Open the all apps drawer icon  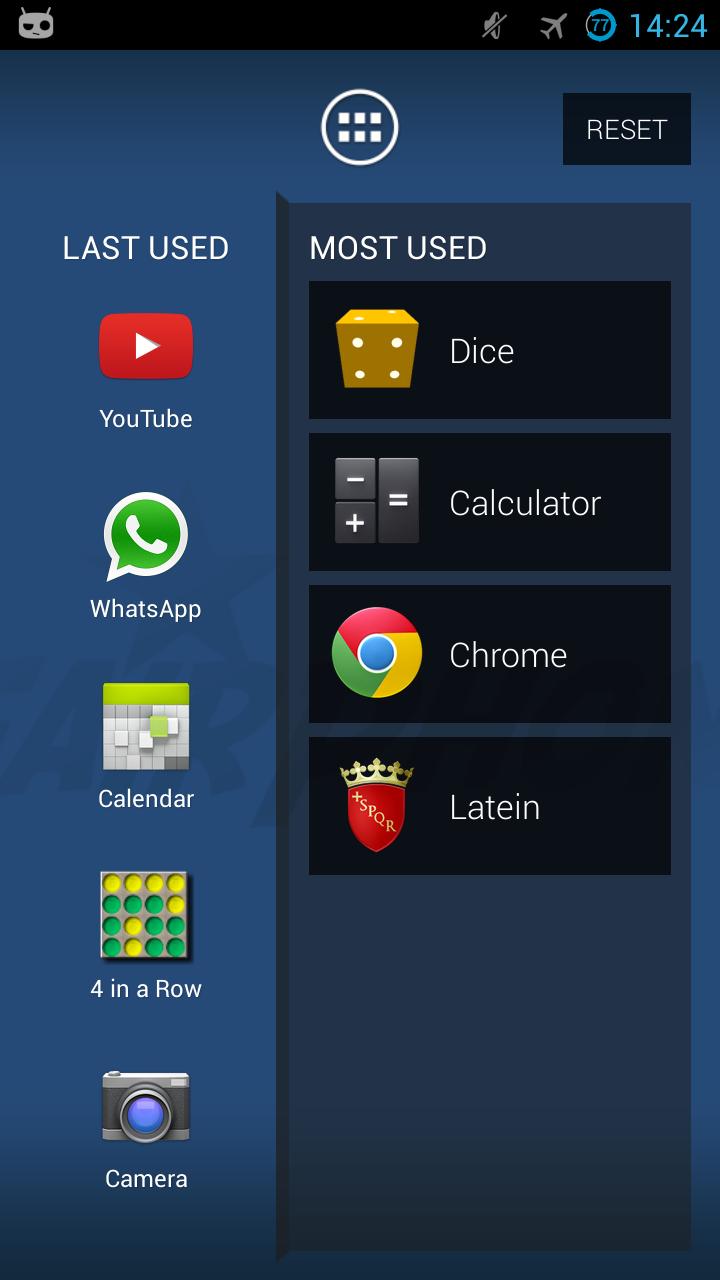[x=360, y=128]
